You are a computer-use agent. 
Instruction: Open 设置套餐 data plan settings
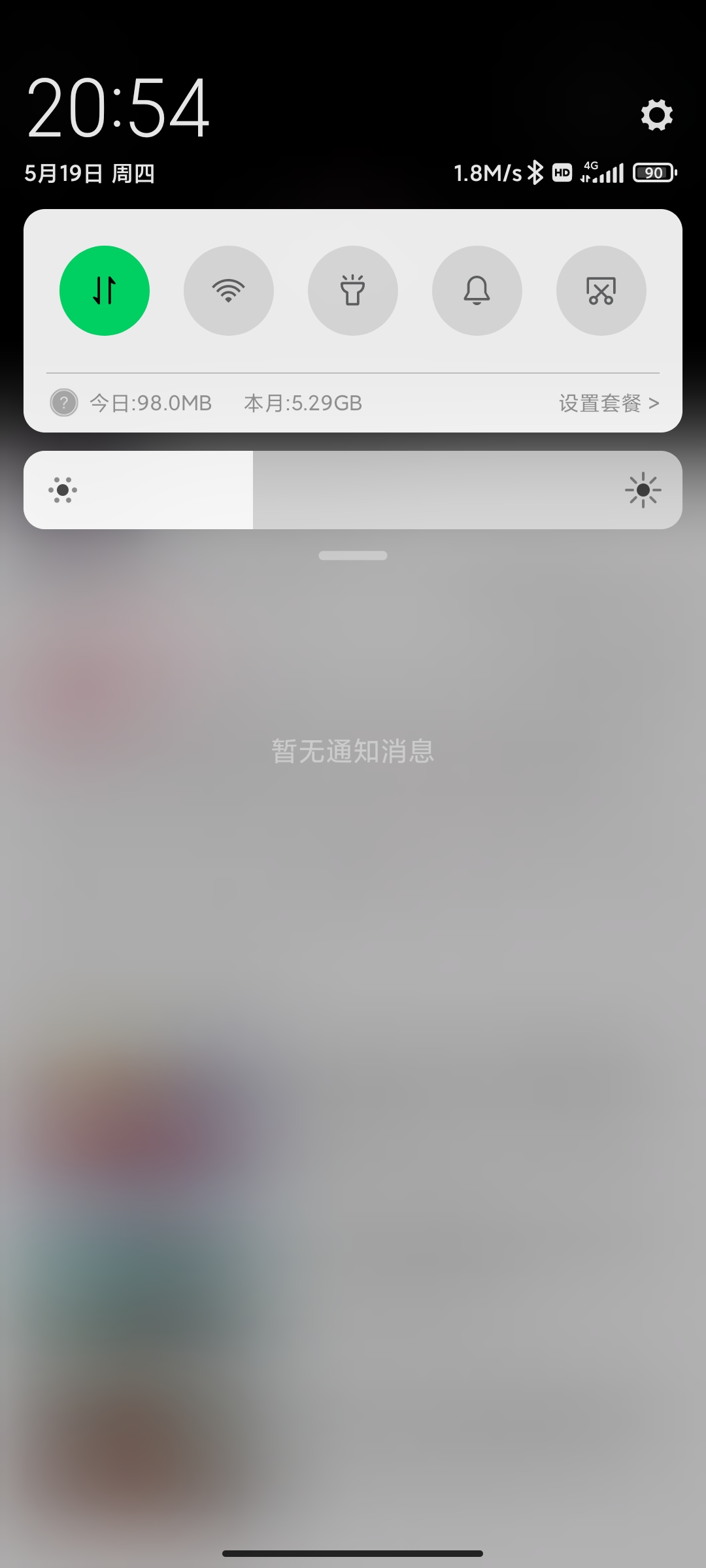609,403
